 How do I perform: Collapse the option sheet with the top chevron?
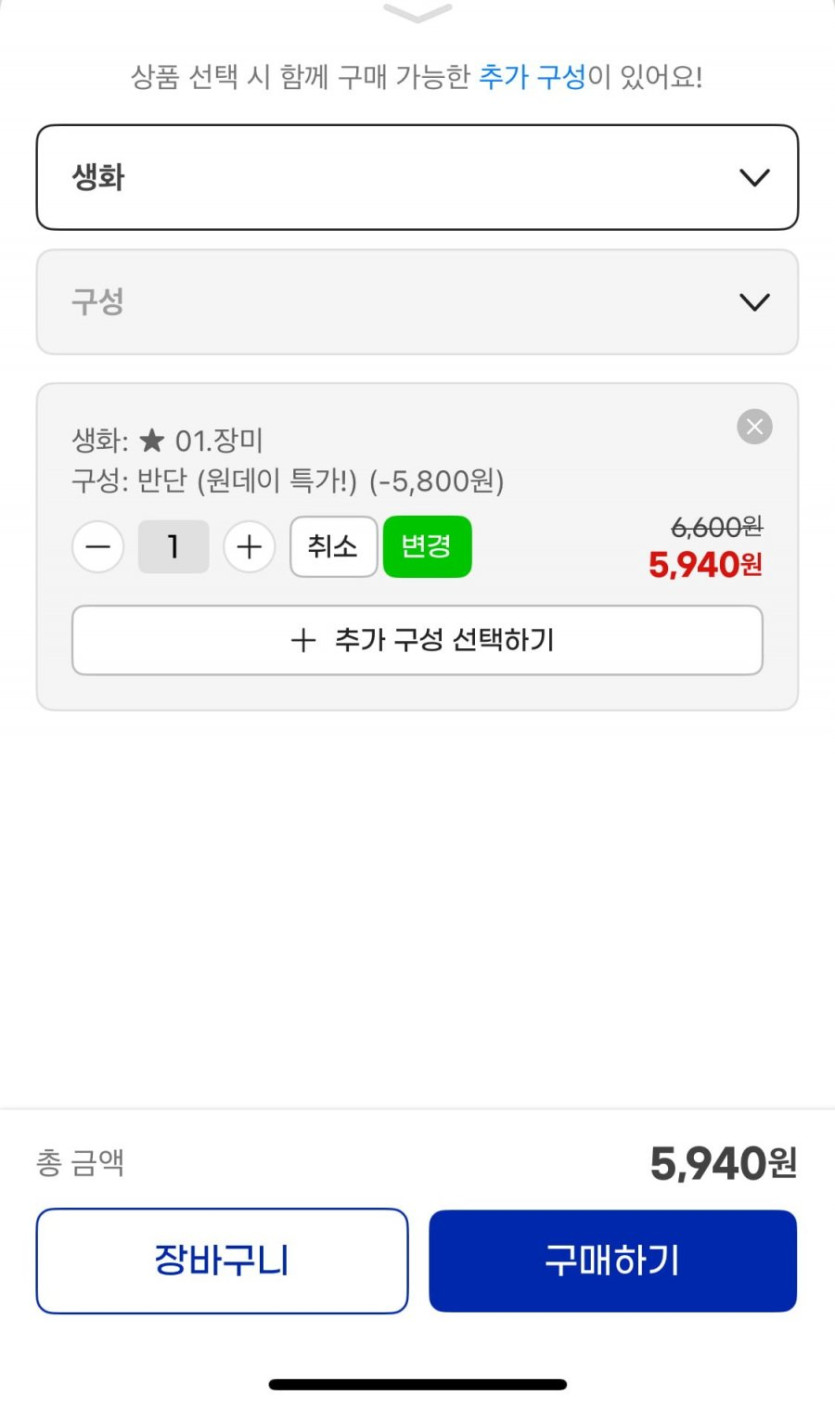click(417, 13)
